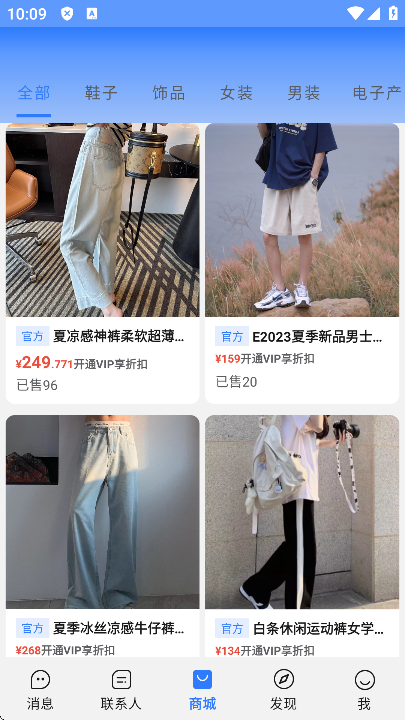The width and height of the screenshot is (405, 720).
Task: Switch to the 鞋子 category tab
Action: pos(101,93)
